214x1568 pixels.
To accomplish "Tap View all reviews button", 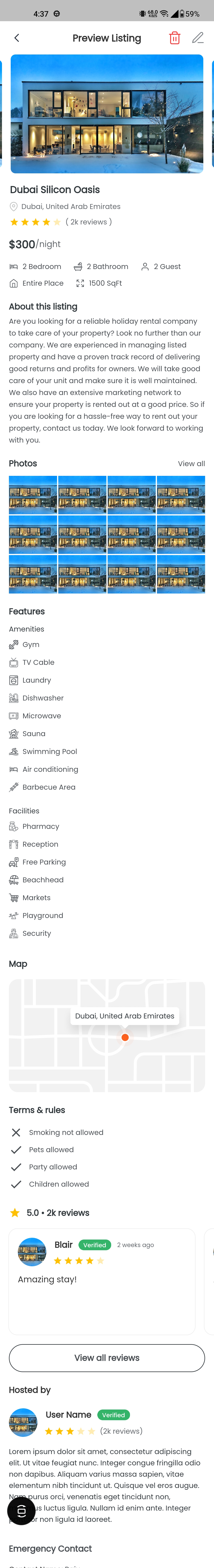I will point(107,1357).
